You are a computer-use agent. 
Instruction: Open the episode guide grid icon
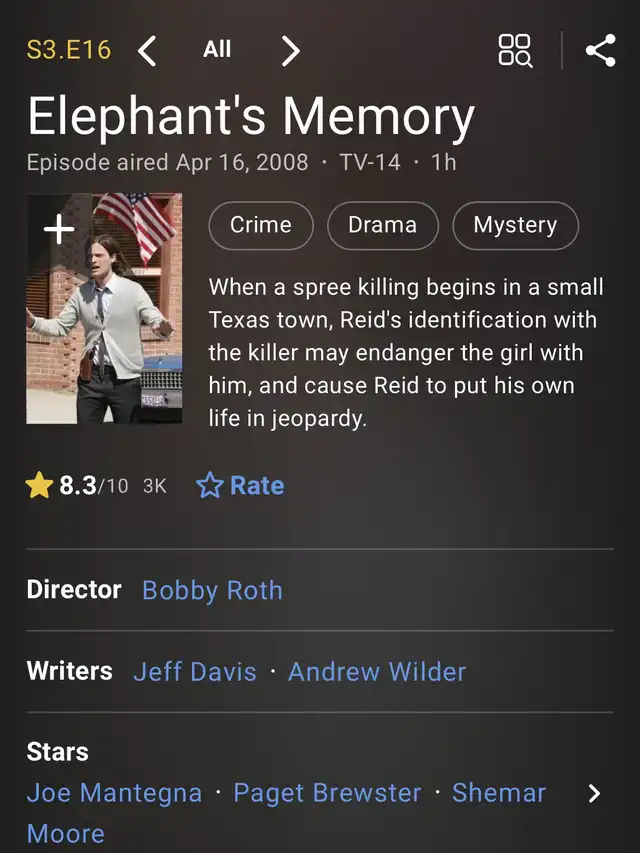[515, 50]
